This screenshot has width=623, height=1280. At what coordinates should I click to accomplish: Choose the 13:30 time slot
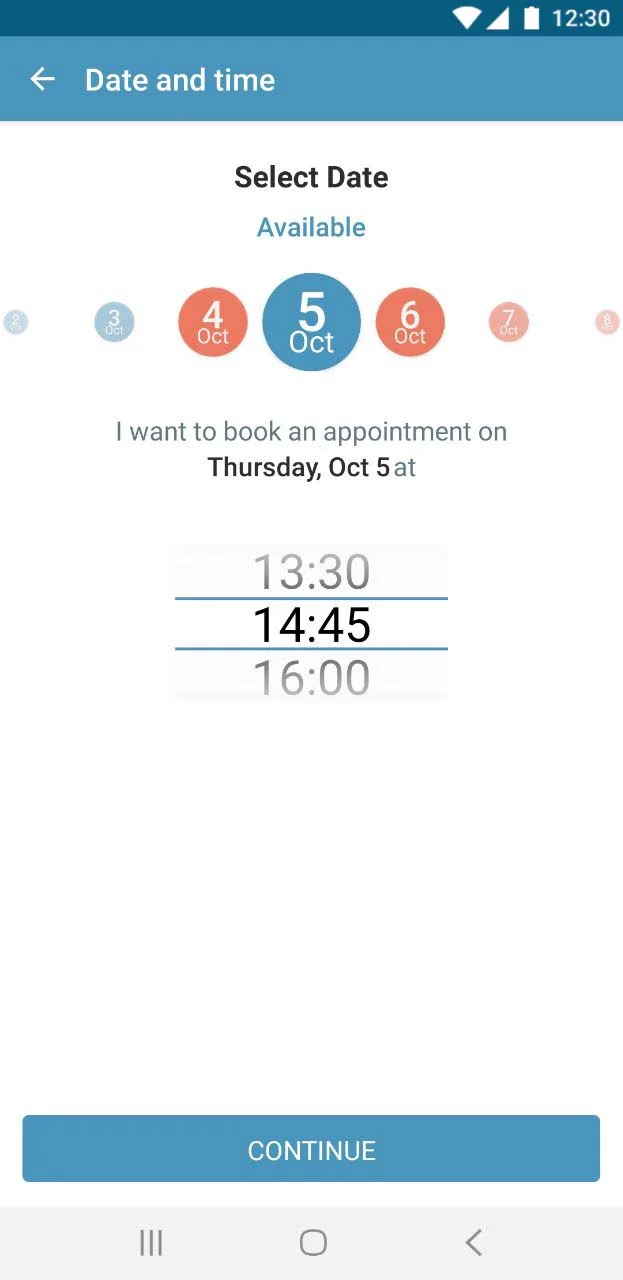(311, 572)
